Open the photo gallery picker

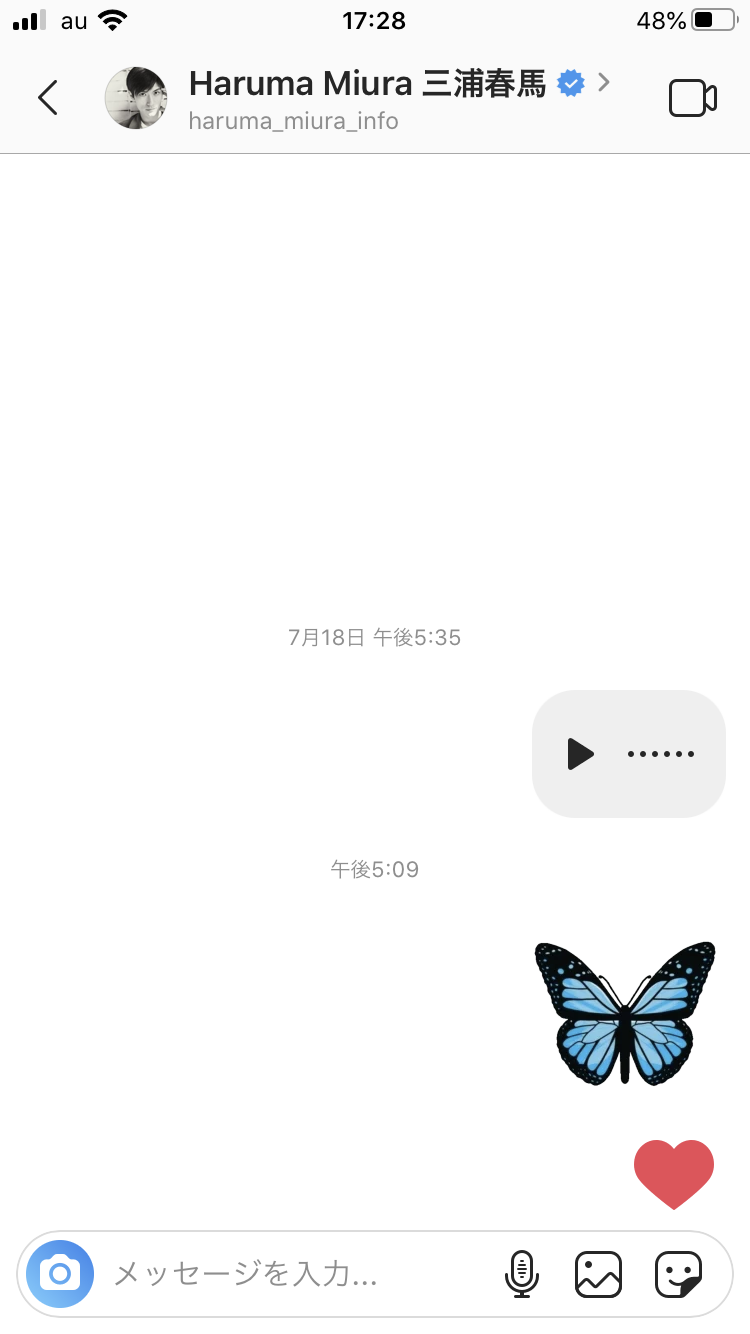click(x=598, y=1274)
